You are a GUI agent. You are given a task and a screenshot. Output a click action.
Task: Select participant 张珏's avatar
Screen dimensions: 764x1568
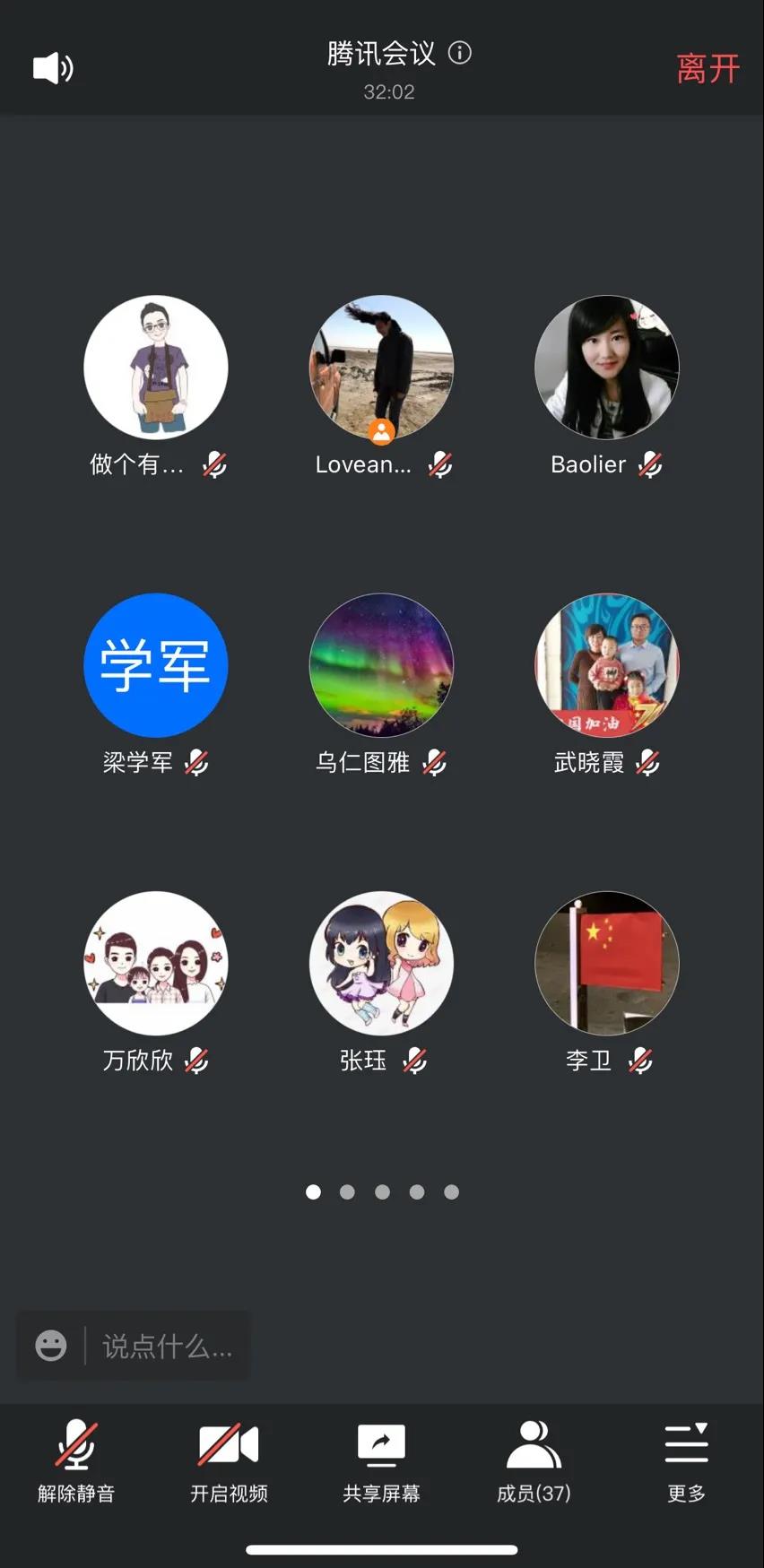(x=381, y=963)
